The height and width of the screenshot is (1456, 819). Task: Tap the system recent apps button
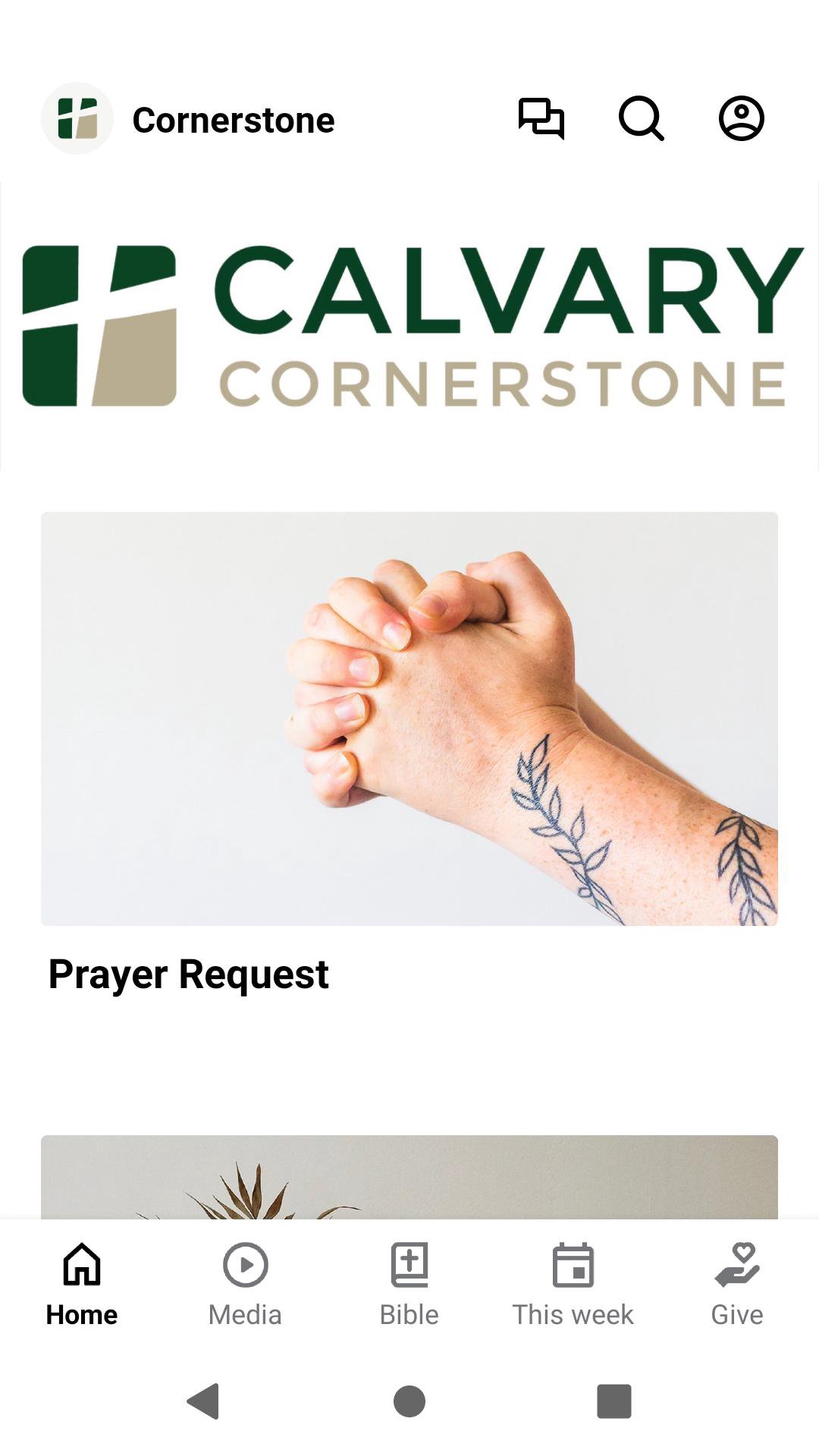click(x=614, y=1401)
